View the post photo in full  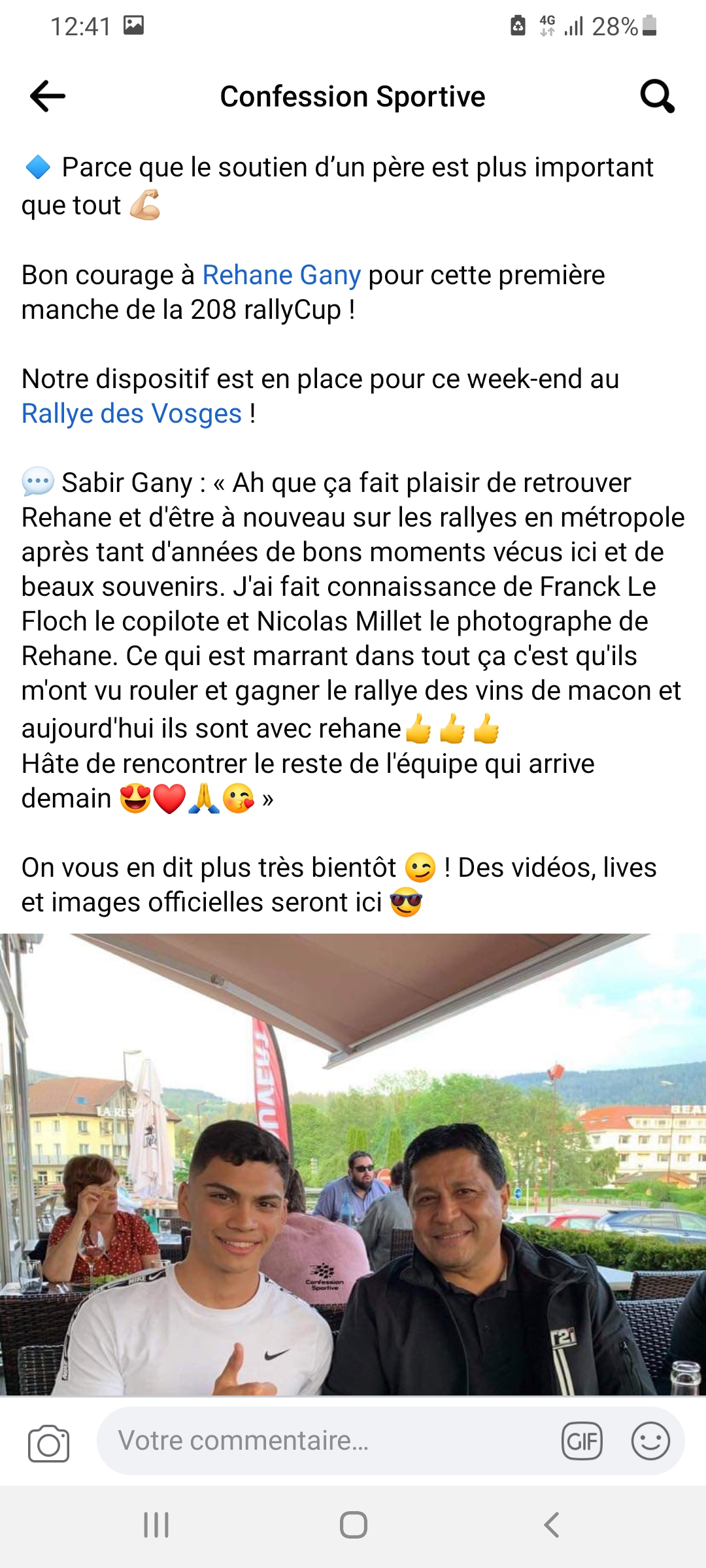[353, 1164]
